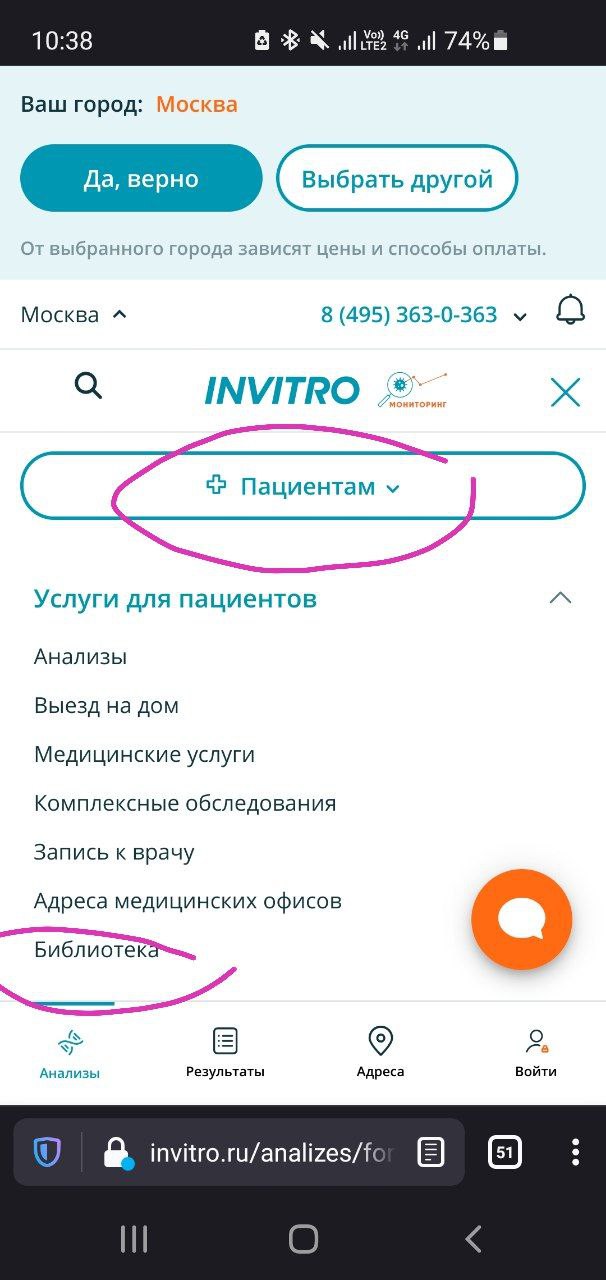This screenshot has width=606, height=1280.
Task: Expand the Москва city selector
Action: pyautogui.click(x=75, y=315)
